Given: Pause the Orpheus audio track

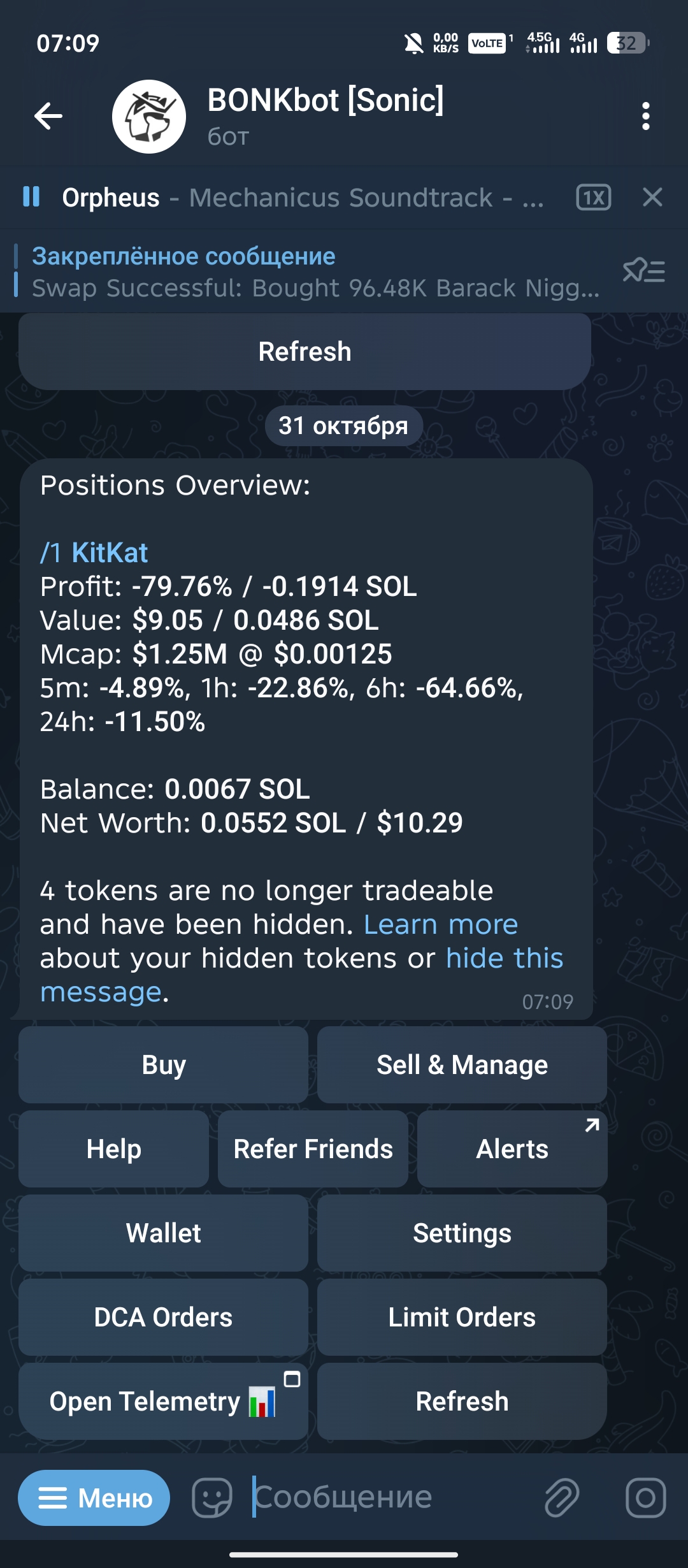Looking at the screenshot, I should point(31,197).
